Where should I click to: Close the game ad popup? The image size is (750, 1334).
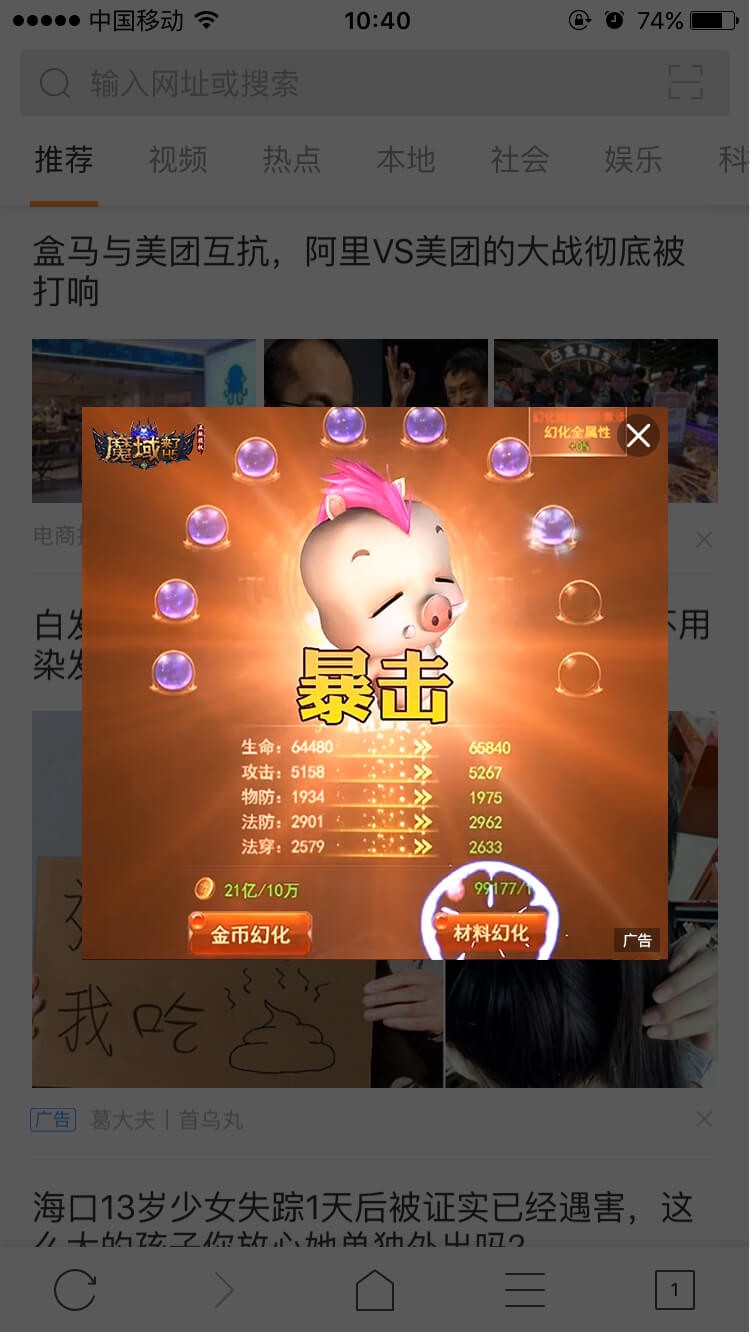coord(638,435)
